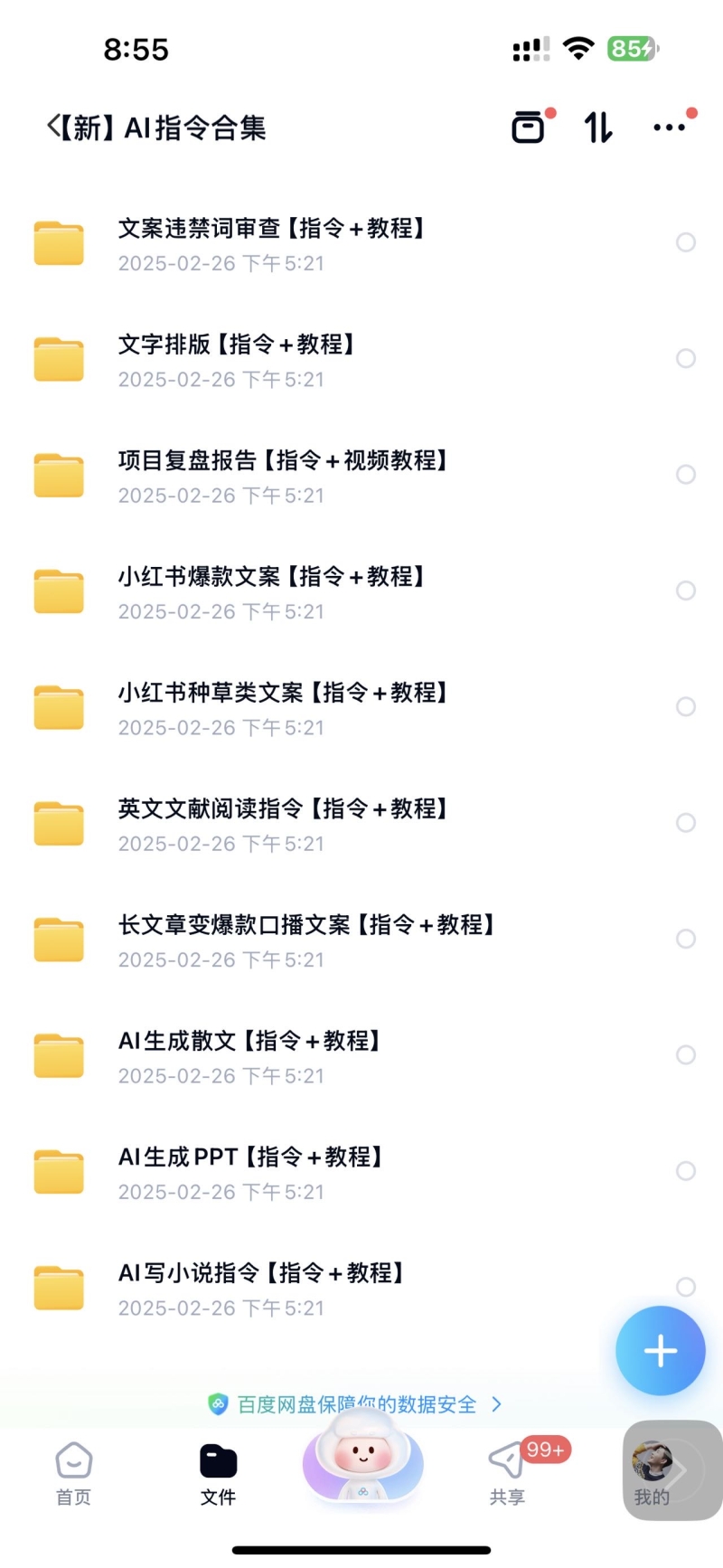This screenshot has width=723, height=1568.
Task: Open the center AI assistant mascot
Action: click(362, 1457)
